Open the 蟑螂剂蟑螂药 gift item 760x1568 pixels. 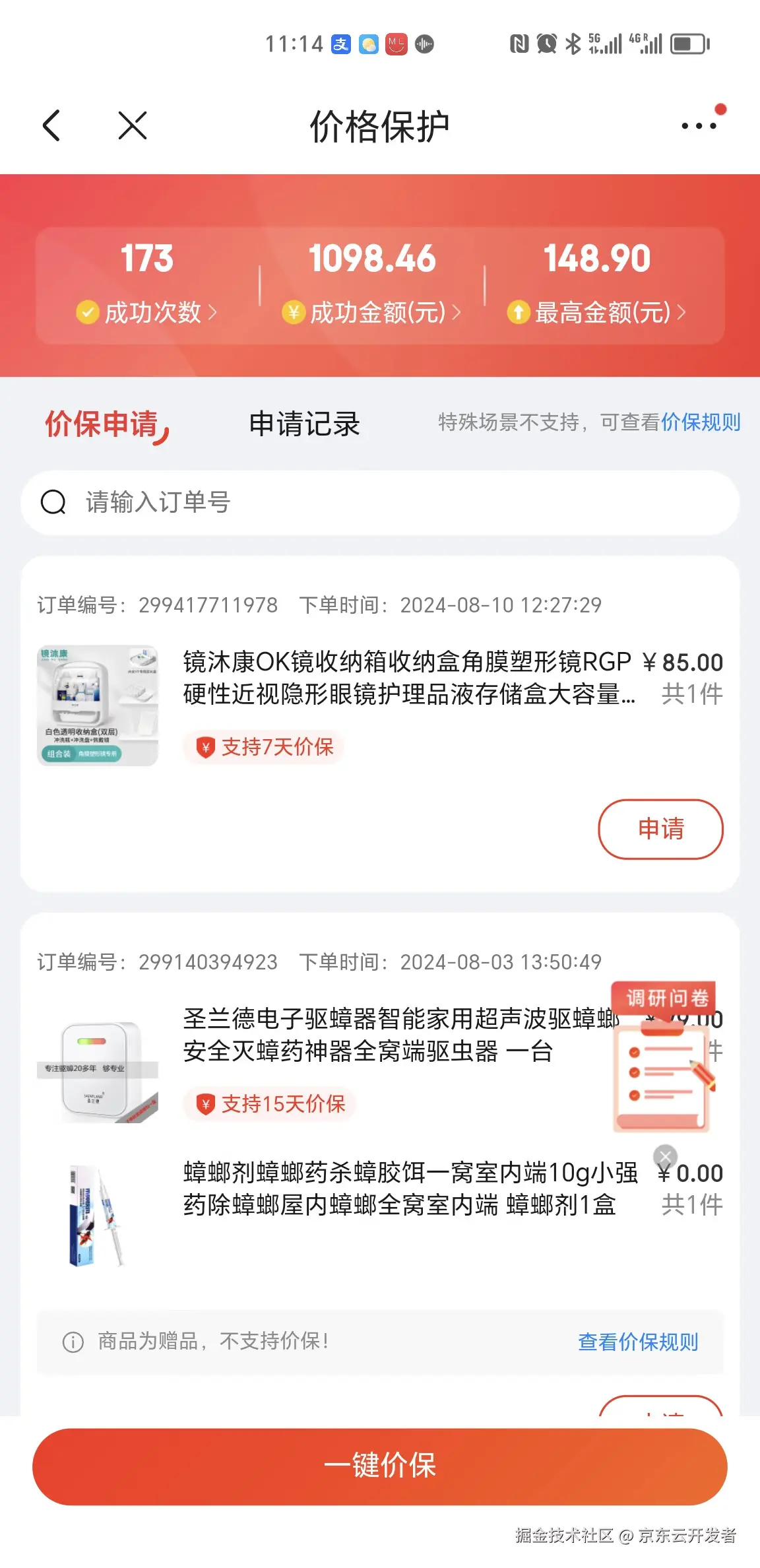point(409,1189)
